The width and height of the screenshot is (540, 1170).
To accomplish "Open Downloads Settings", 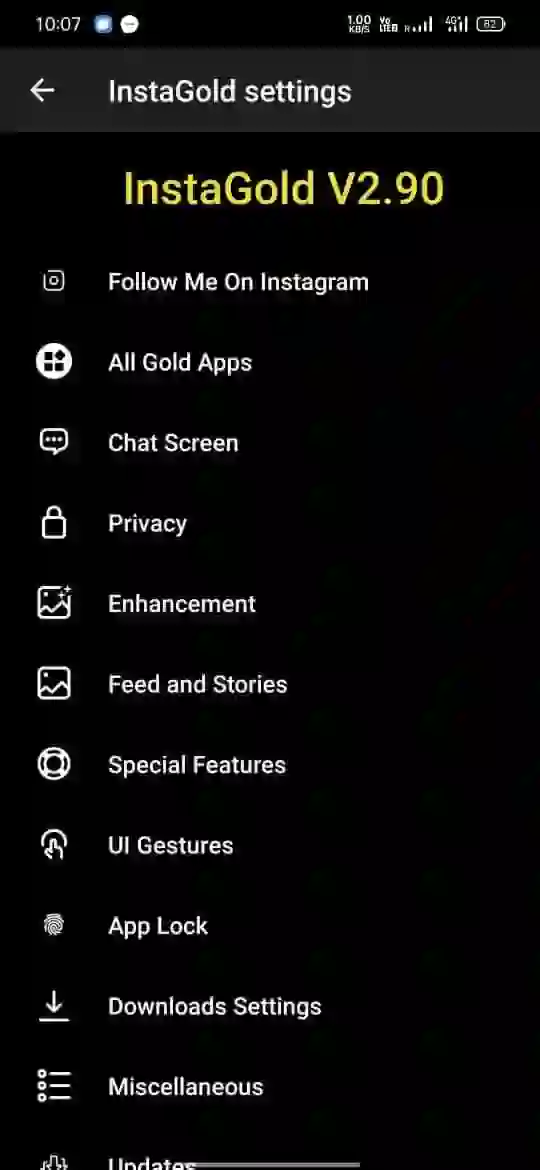I will (270, 1007).
